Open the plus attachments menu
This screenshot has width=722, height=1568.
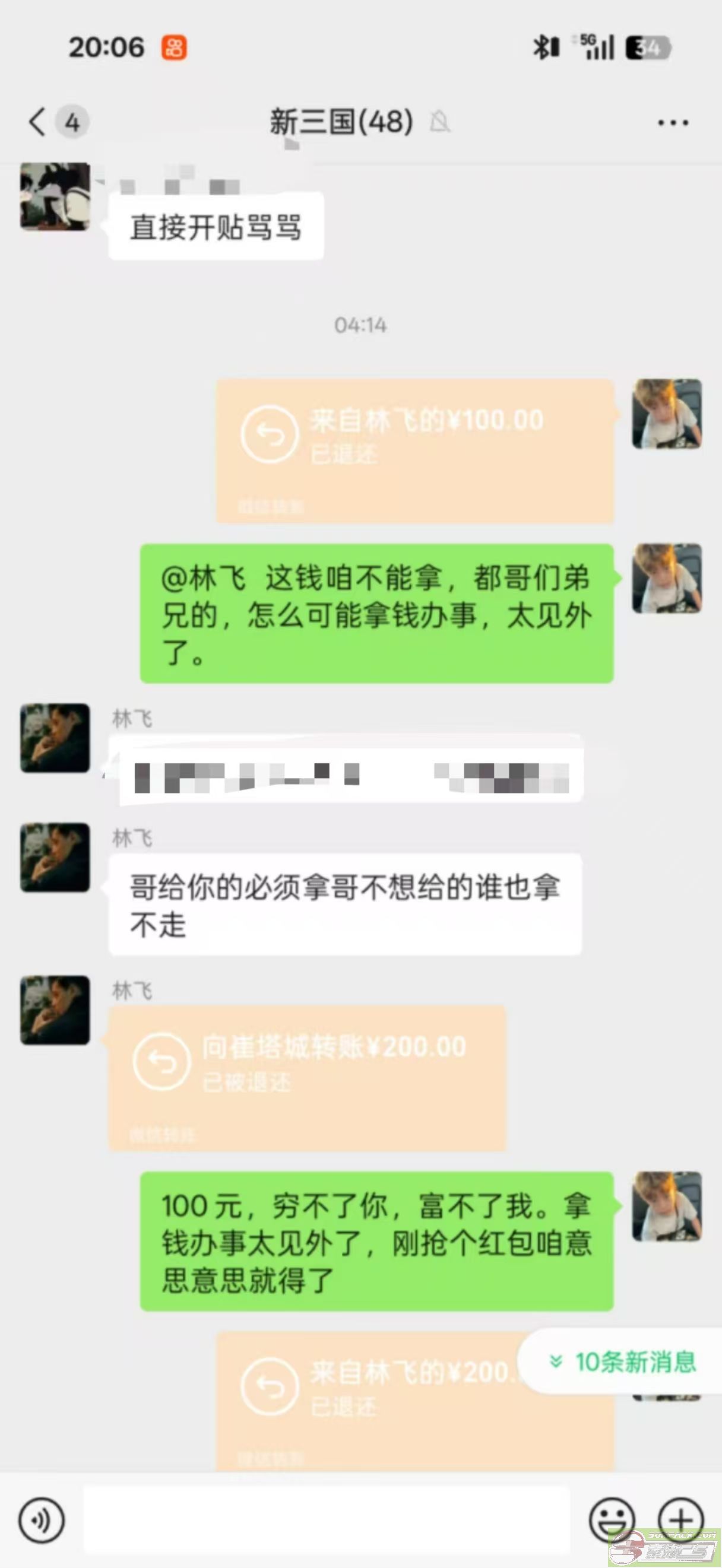(680, 1519)
